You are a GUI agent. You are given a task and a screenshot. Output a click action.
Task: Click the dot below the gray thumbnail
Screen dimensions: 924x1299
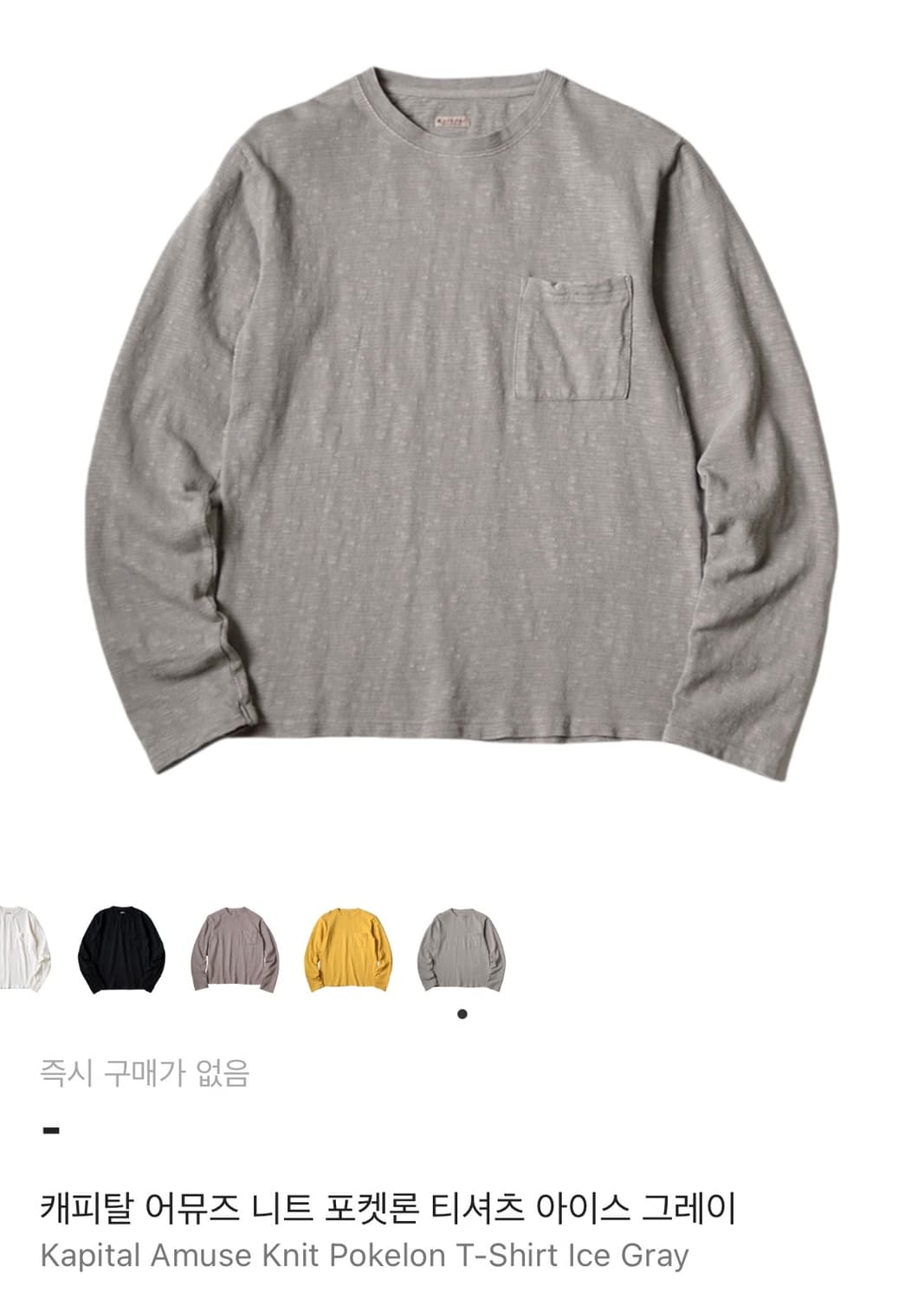[462, 1011]
